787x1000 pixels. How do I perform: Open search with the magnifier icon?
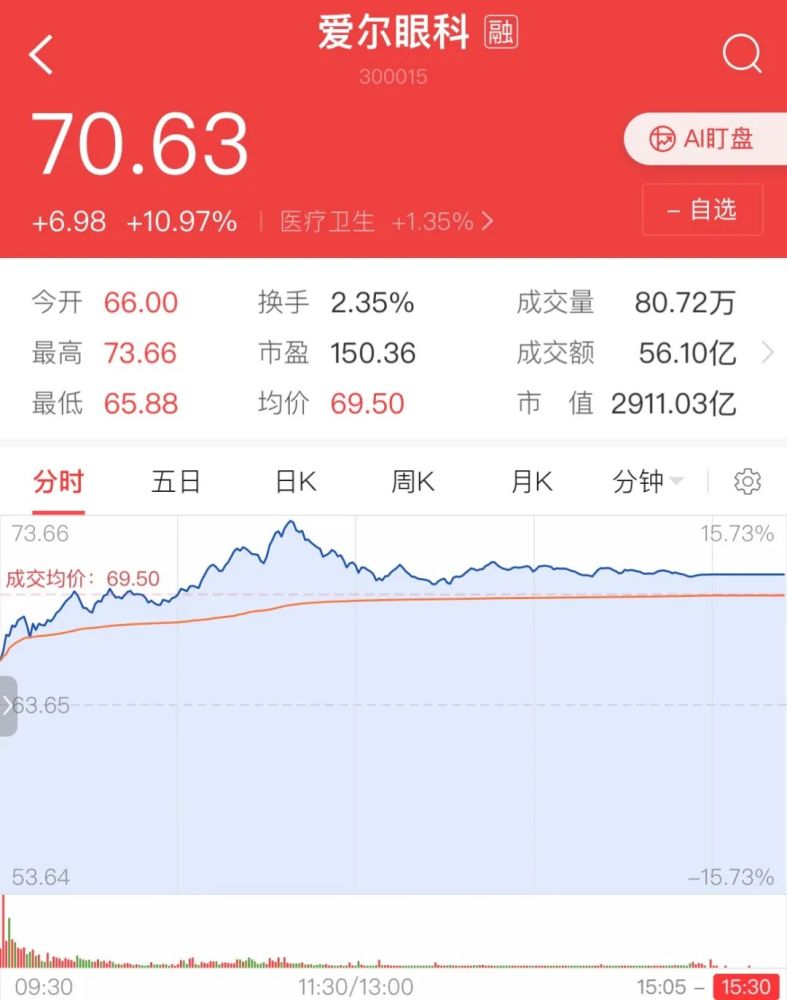[742, 55]
